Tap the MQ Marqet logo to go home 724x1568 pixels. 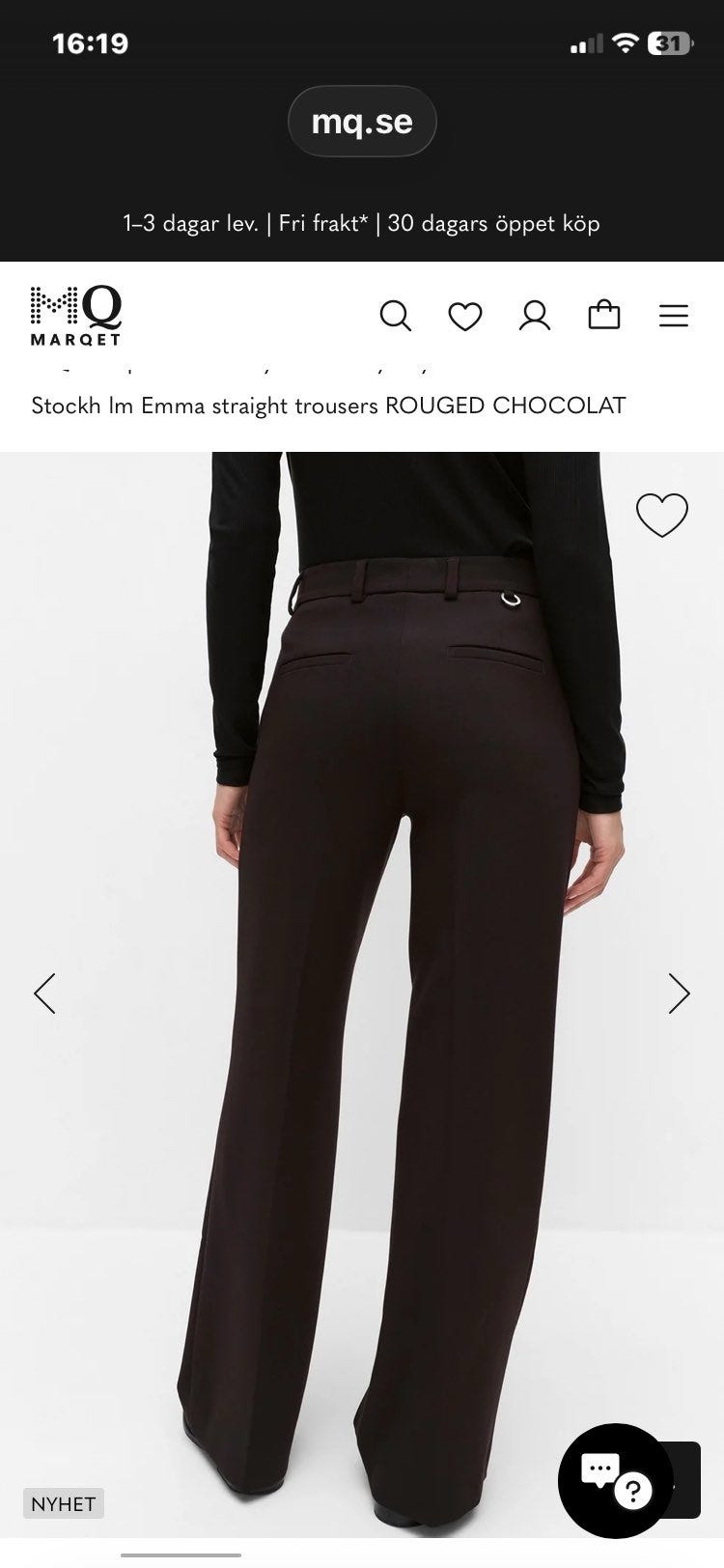[x=75, y=316]
